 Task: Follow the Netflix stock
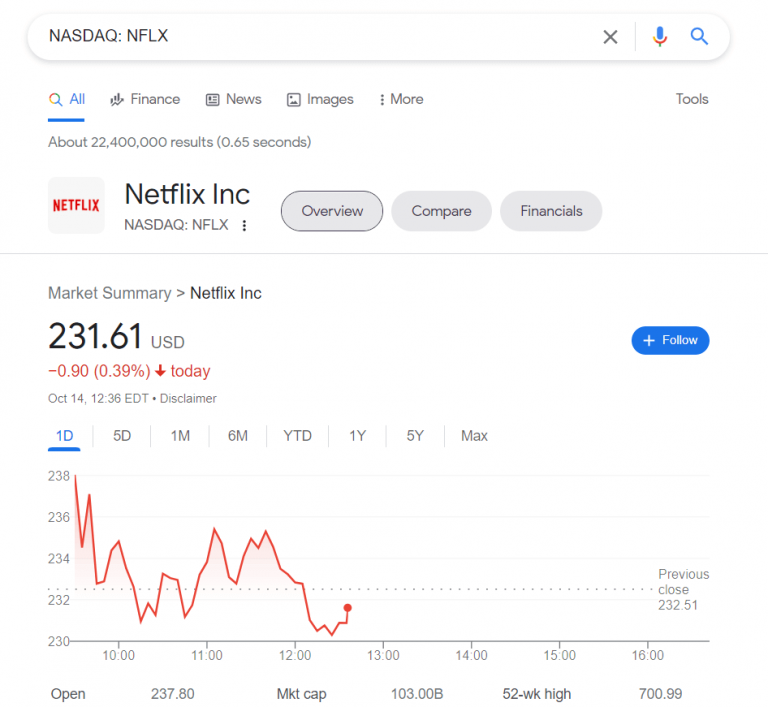(670, 340)
